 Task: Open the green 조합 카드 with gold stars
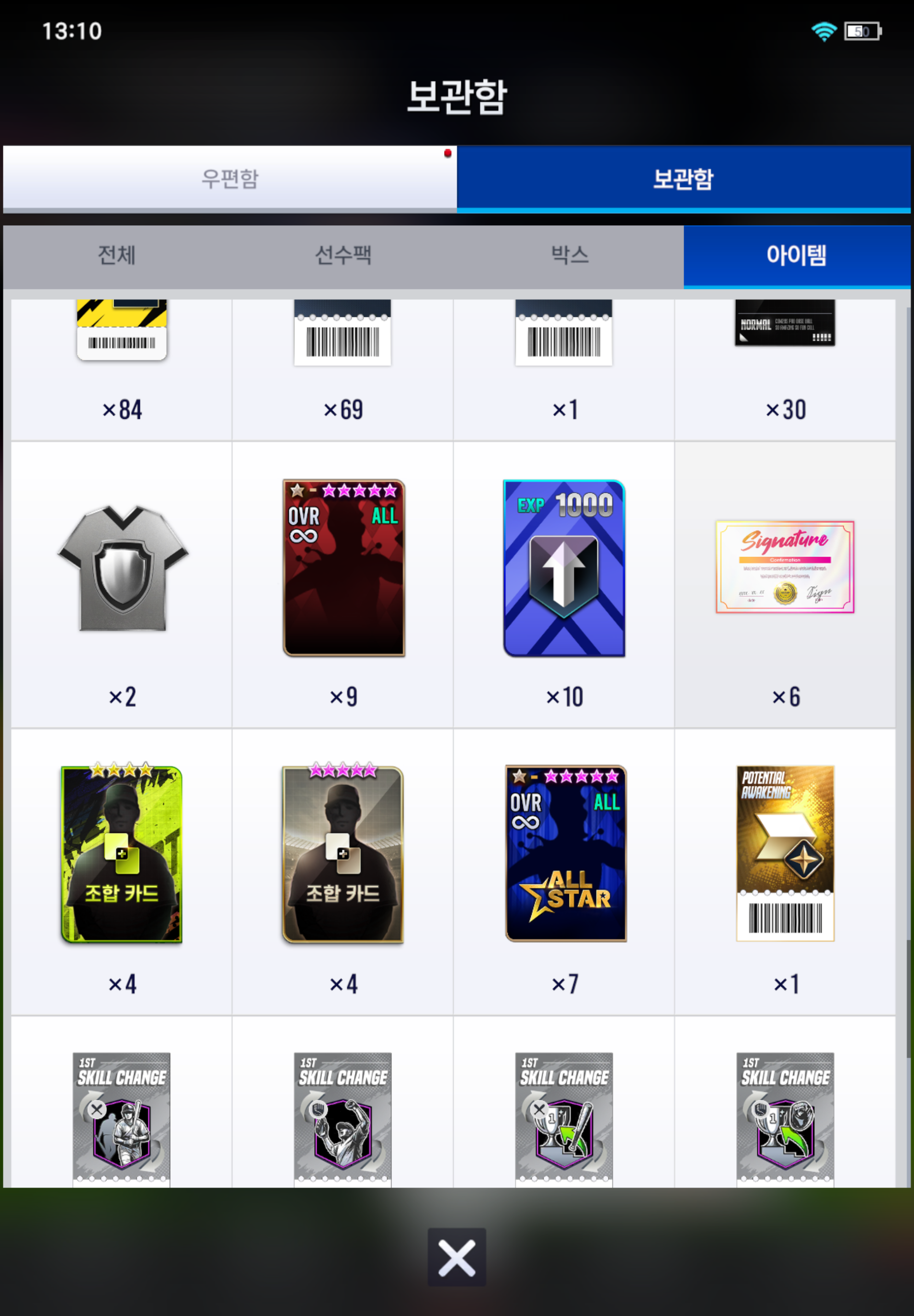pos(122,854)
